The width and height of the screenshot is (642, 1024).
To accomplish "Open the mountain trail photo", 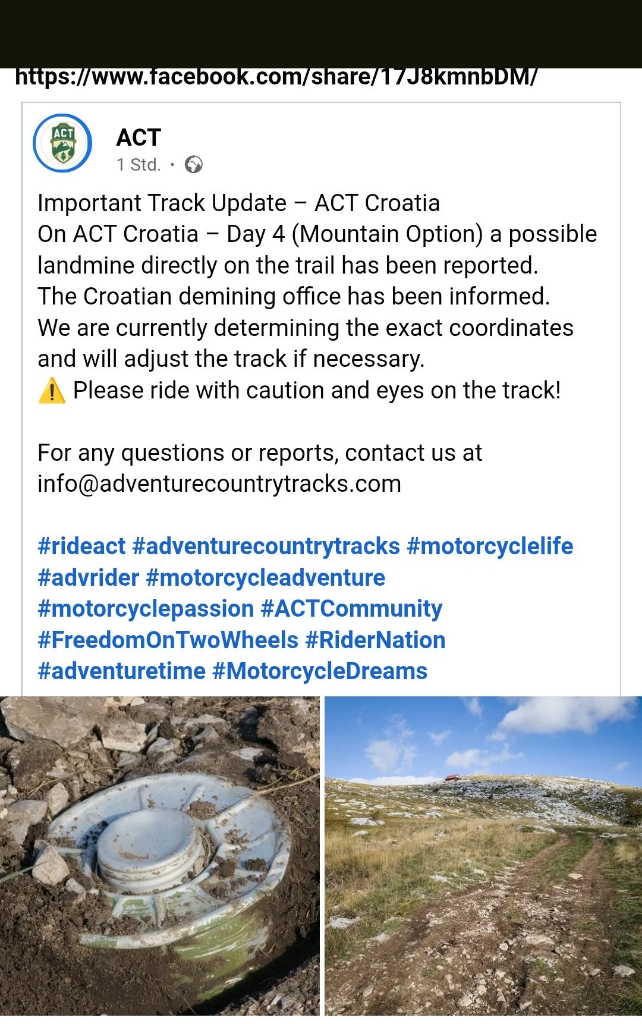I will pos(483,855).
